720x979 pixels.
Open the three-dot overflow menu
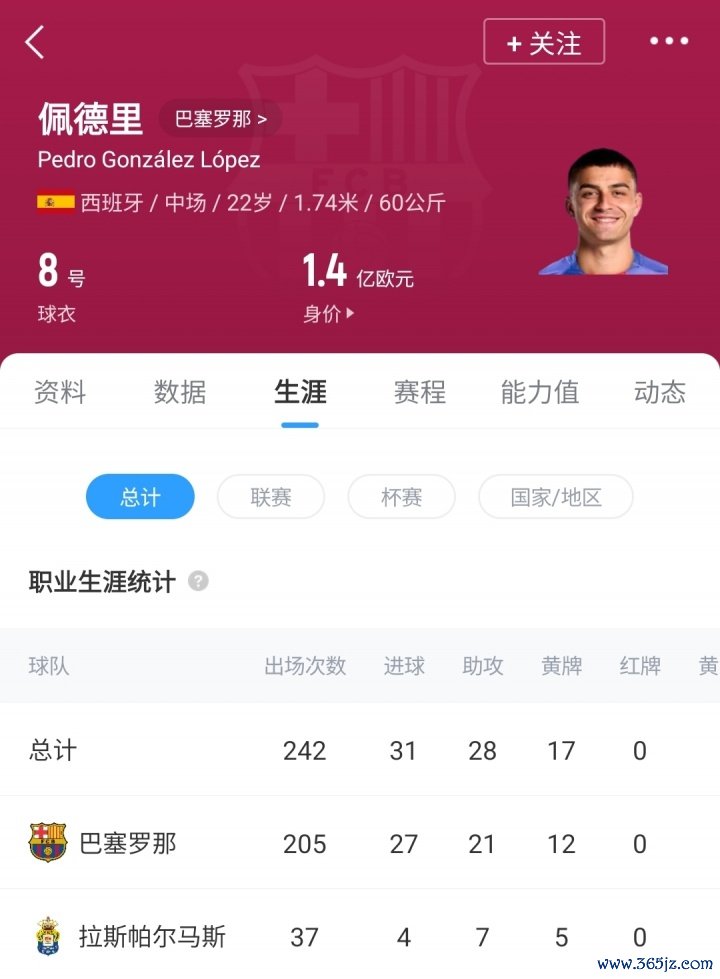[669, 42]
